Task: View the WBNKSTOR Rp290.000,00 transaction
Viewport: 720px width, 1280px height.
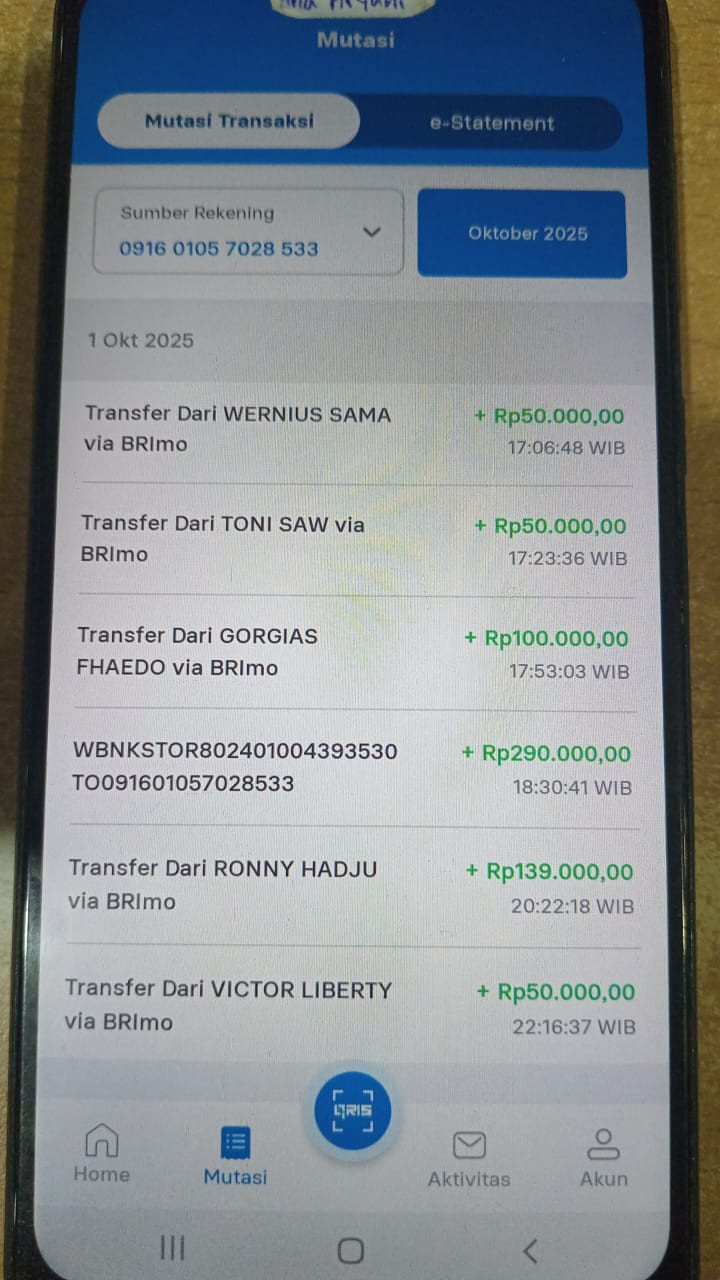Action: coord(355,768)
